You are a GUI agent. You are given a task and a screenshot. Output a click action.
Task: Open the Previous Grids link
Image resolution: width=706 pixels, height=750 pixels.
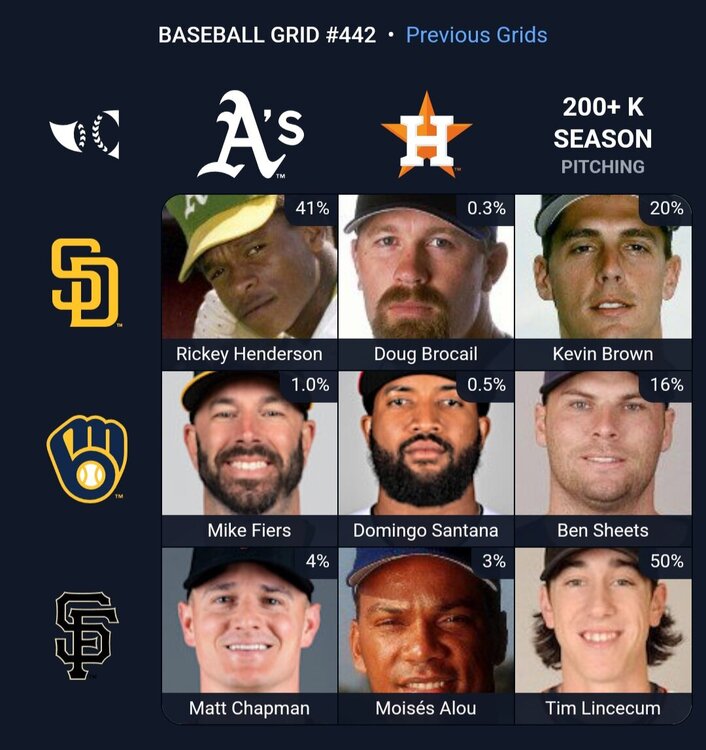click(476, 35)
